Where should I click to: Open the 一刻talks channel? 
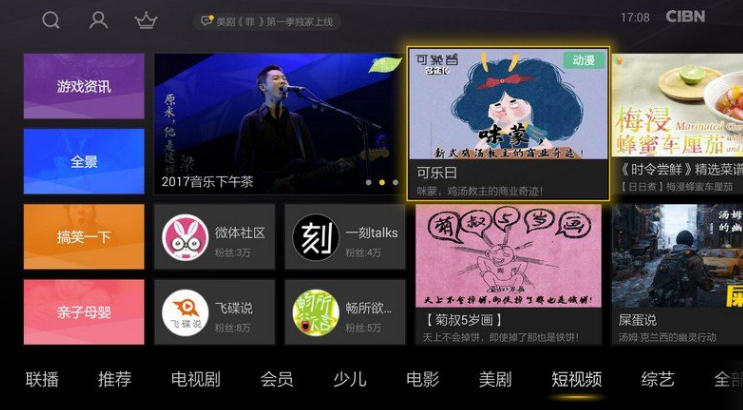pos(345,238)
